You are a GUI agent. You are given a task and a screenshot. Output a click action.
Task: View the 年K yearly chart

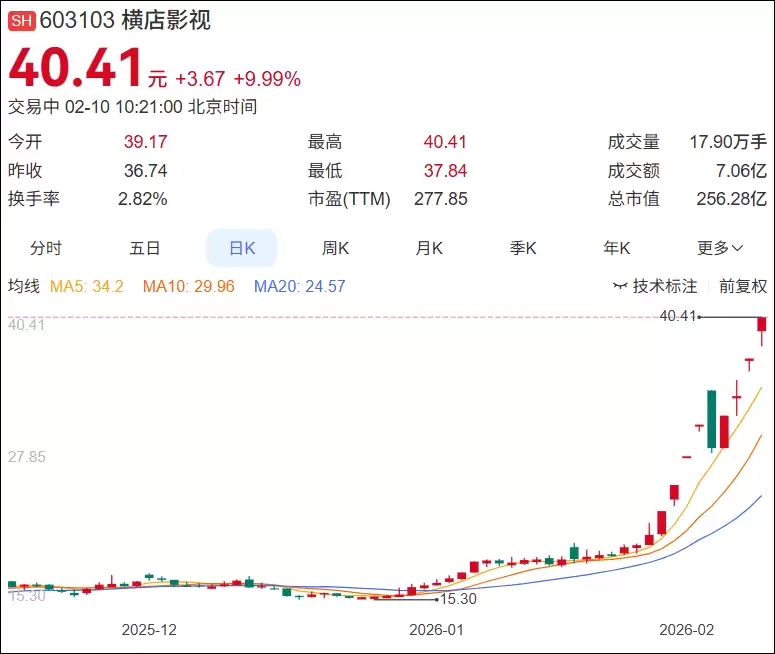pos(617,248)
